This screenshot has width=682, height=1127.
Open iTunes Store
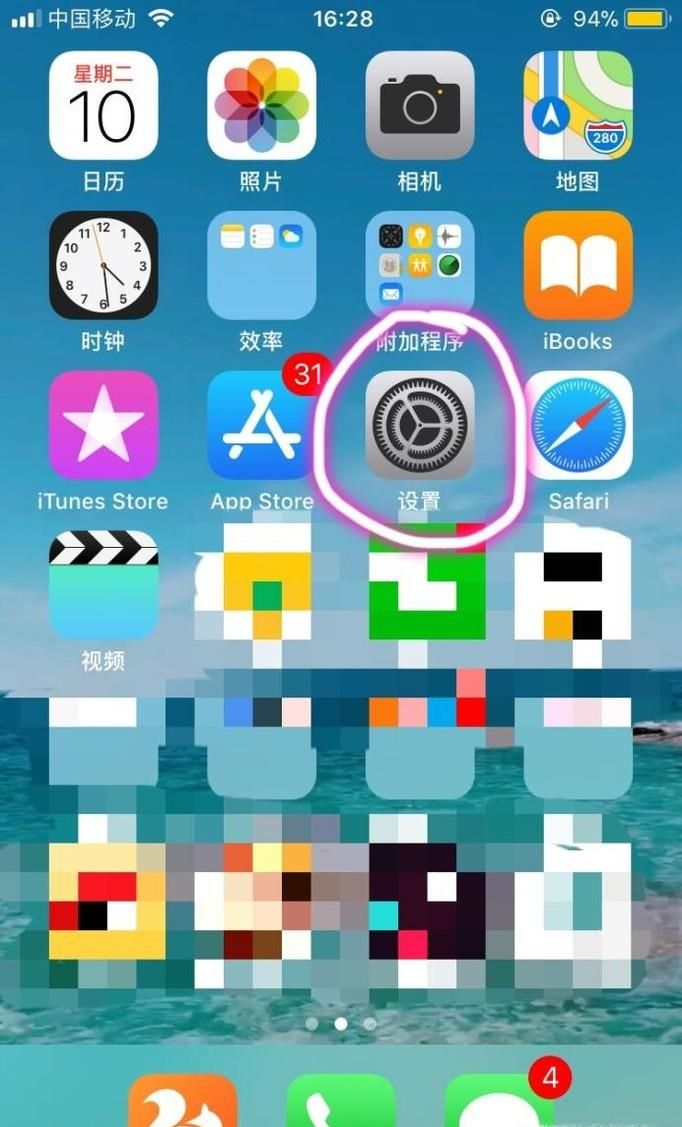103,425
